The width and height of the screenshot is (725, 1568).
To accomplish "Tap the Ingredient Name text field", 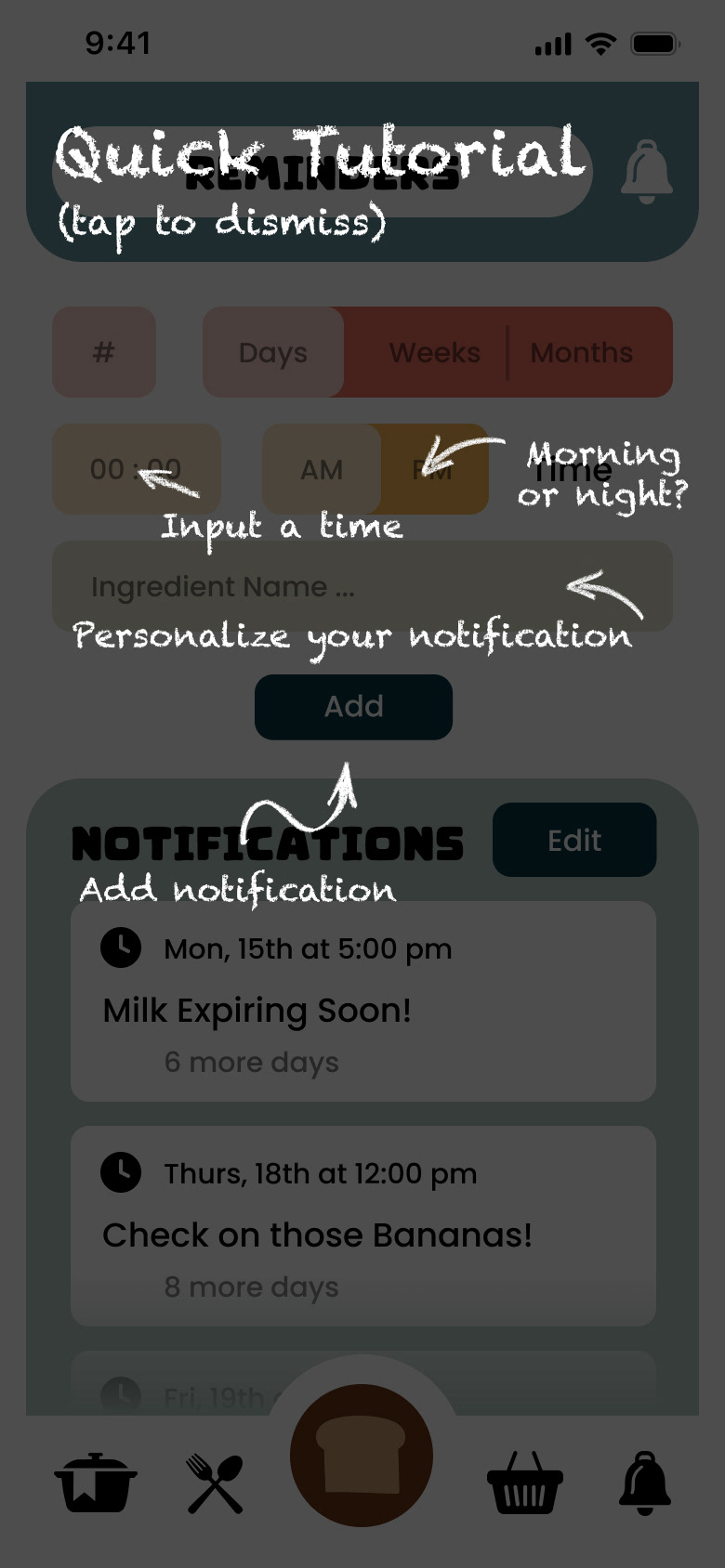I will [x=362, y=586].
